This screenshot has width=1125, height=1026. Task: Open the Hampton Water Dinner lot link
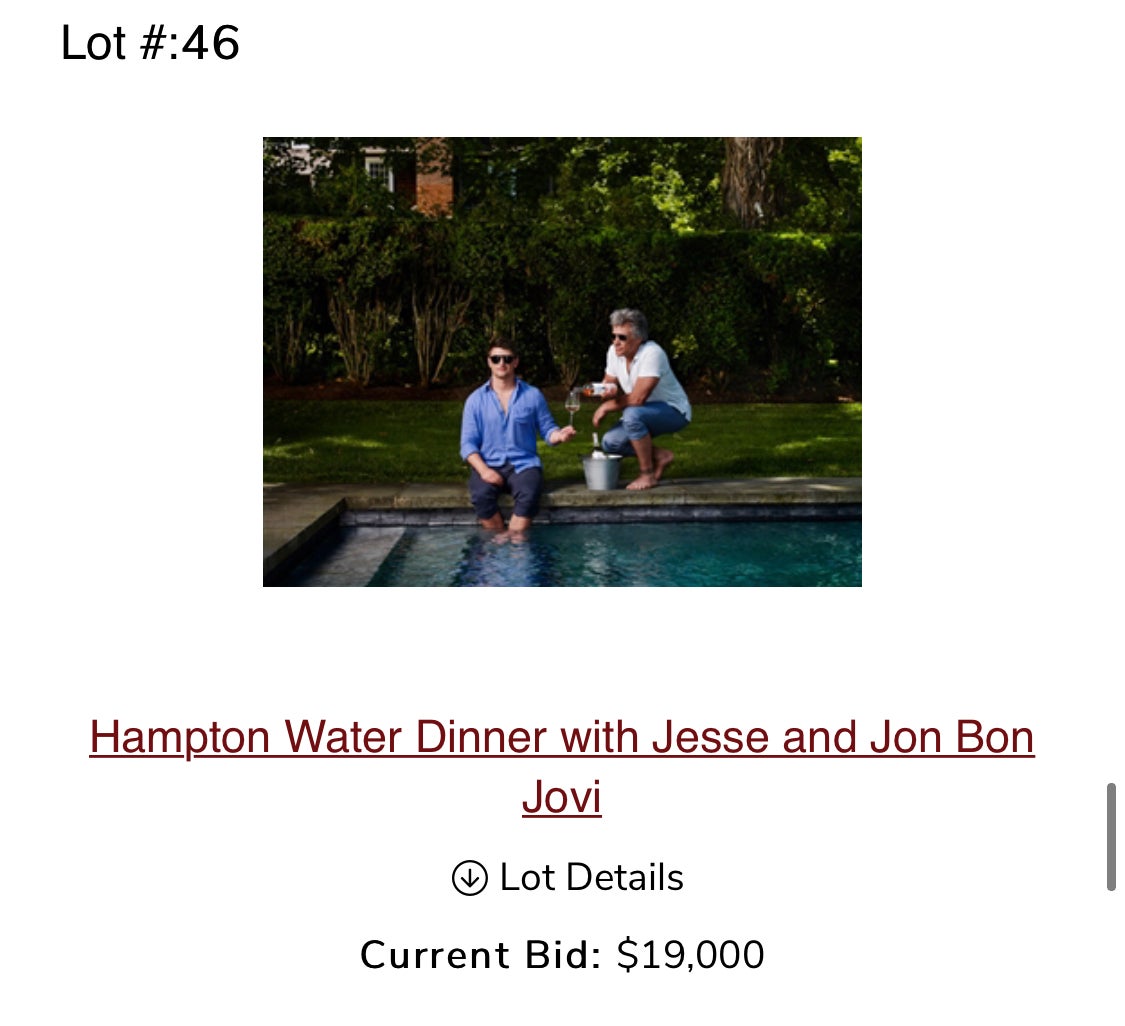coord(561,739)
